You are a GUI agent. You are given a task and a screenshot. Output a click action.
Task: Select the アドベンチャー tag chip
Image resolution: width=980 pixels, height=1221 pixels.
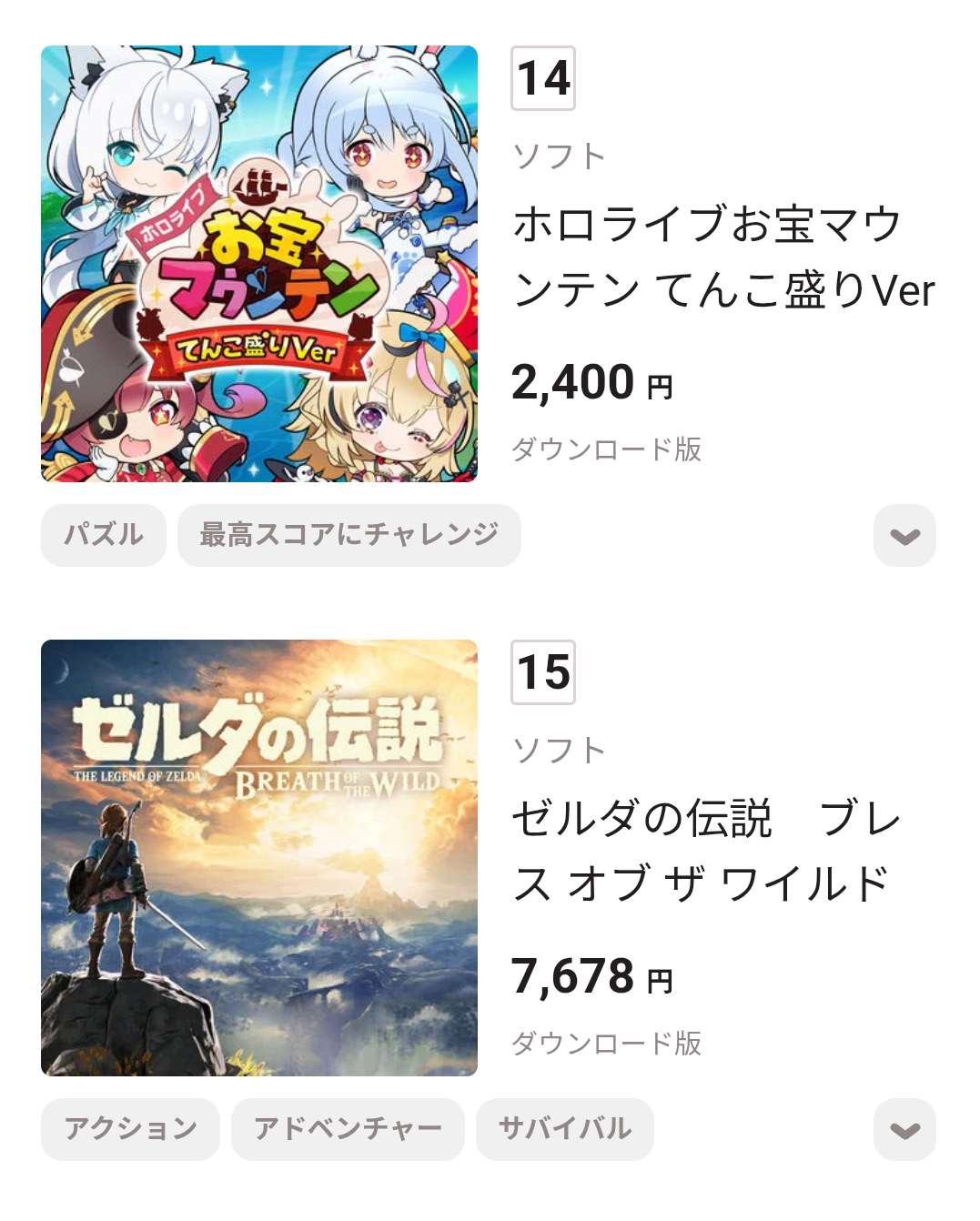pyautogui.click(x=348, y=1129)
